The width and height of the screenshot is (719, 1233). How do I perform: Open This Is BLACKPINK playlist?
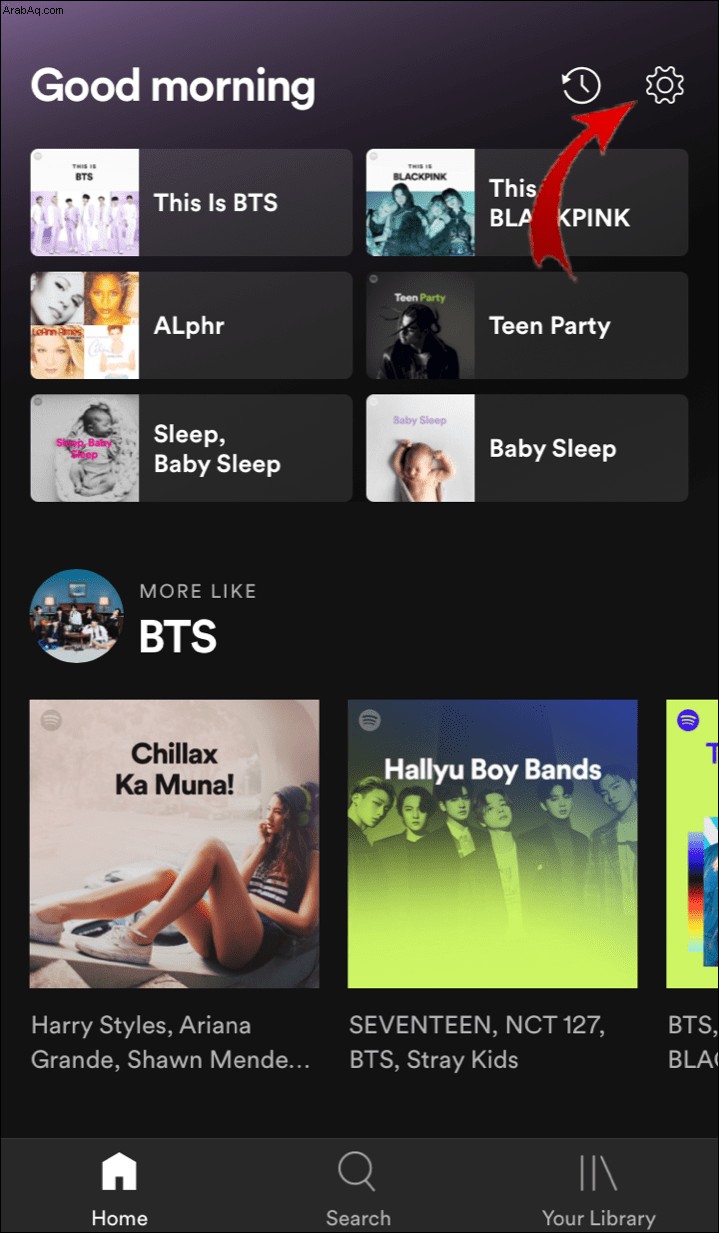pyautogui.click(x=526, y=202)
